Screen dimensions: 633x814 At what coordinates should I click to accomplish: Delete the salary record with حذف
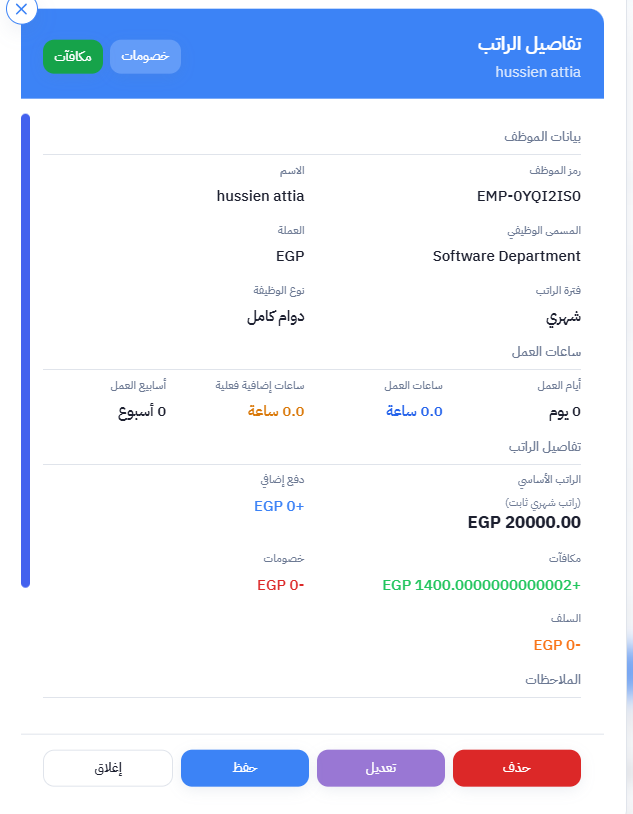(516, 768)
